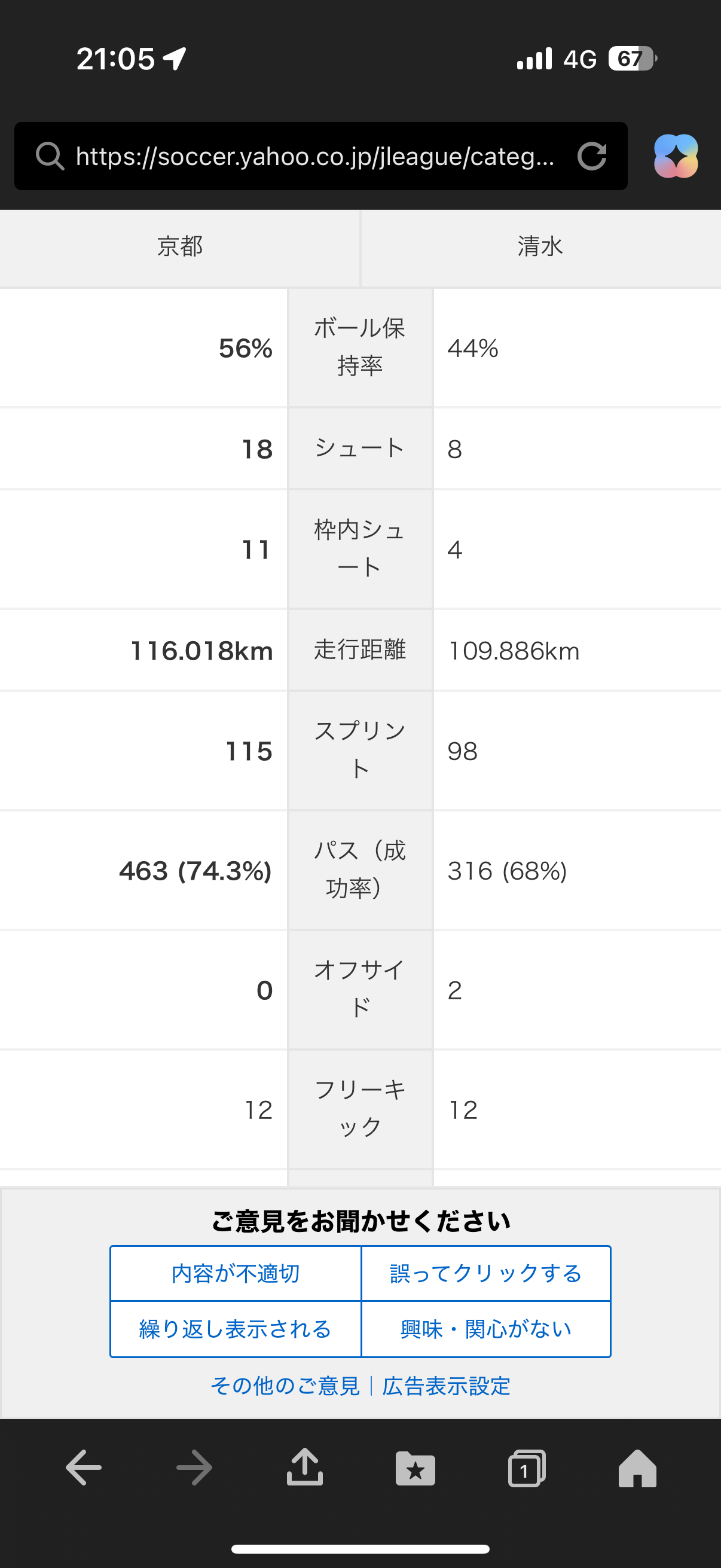Go forward to the next page
This screenshot has height=1568, width=721.
(194, 1468)
